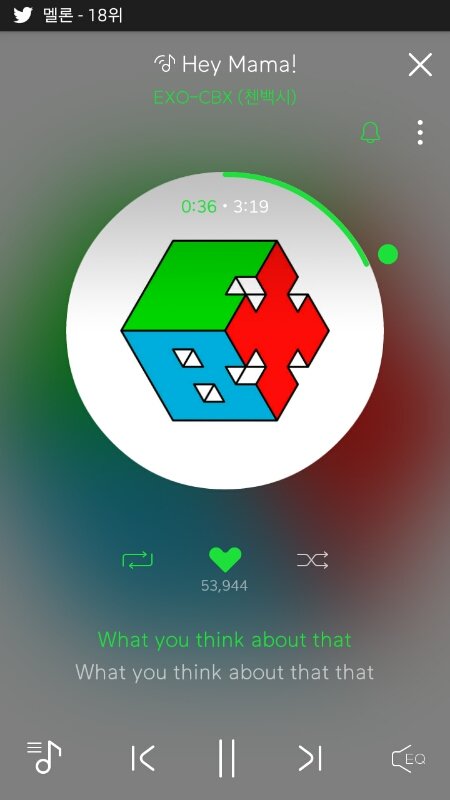Enable shuffle playback

click(x=312, y=560)
